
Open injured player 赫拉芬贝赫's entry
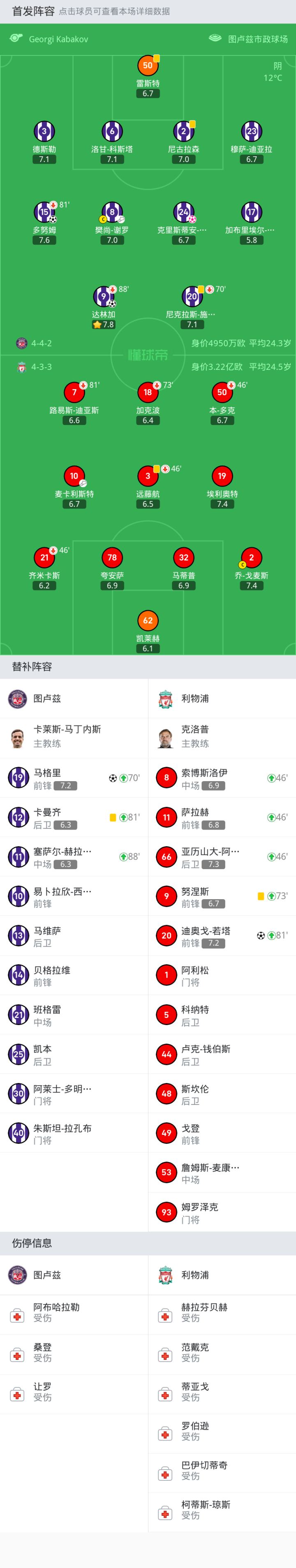coord(222,1313)
